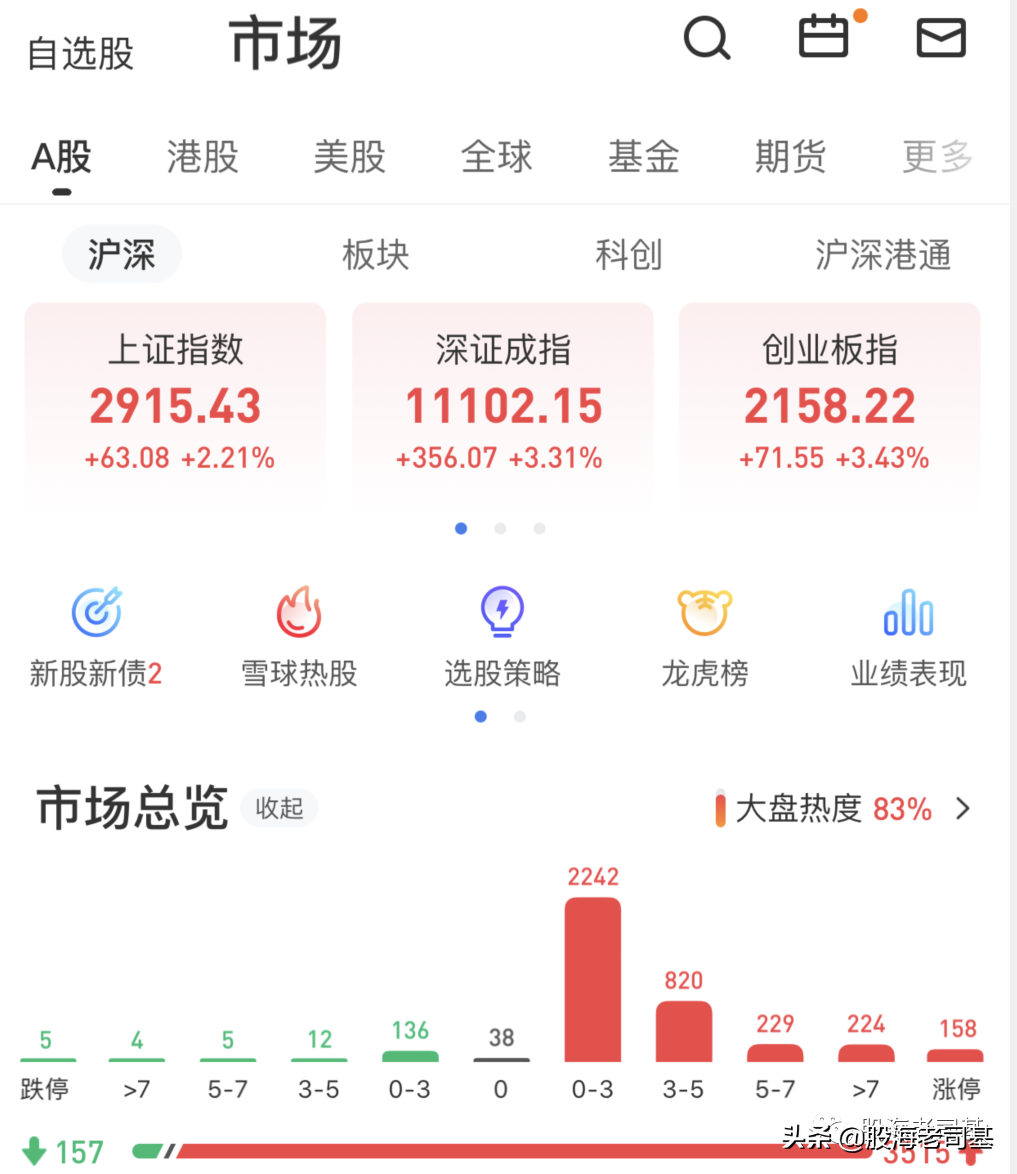
Task: Open the message envelope icon
Action: coord(939,39)
